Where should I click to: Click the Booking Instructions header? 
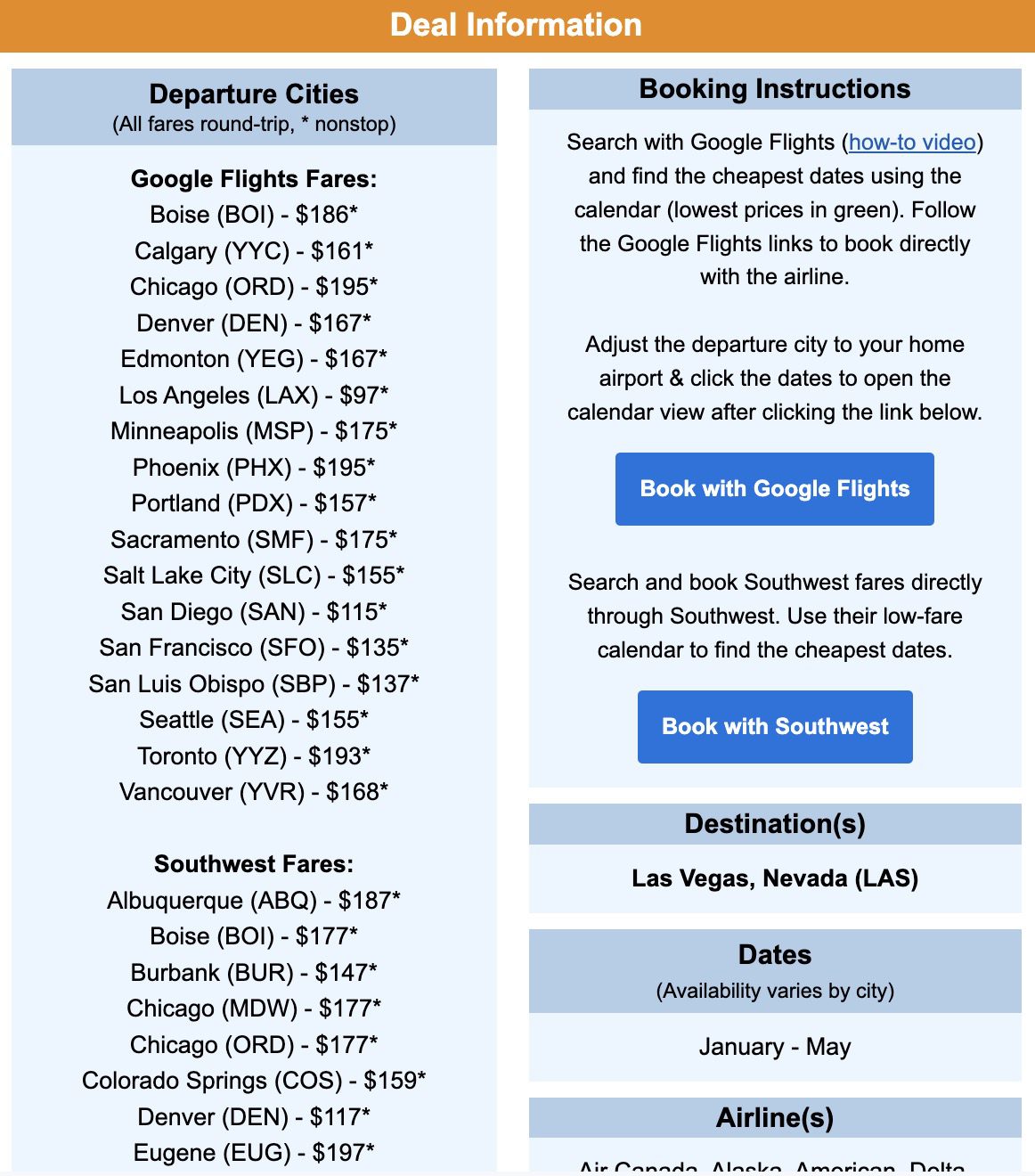click(x=774, y=88)
